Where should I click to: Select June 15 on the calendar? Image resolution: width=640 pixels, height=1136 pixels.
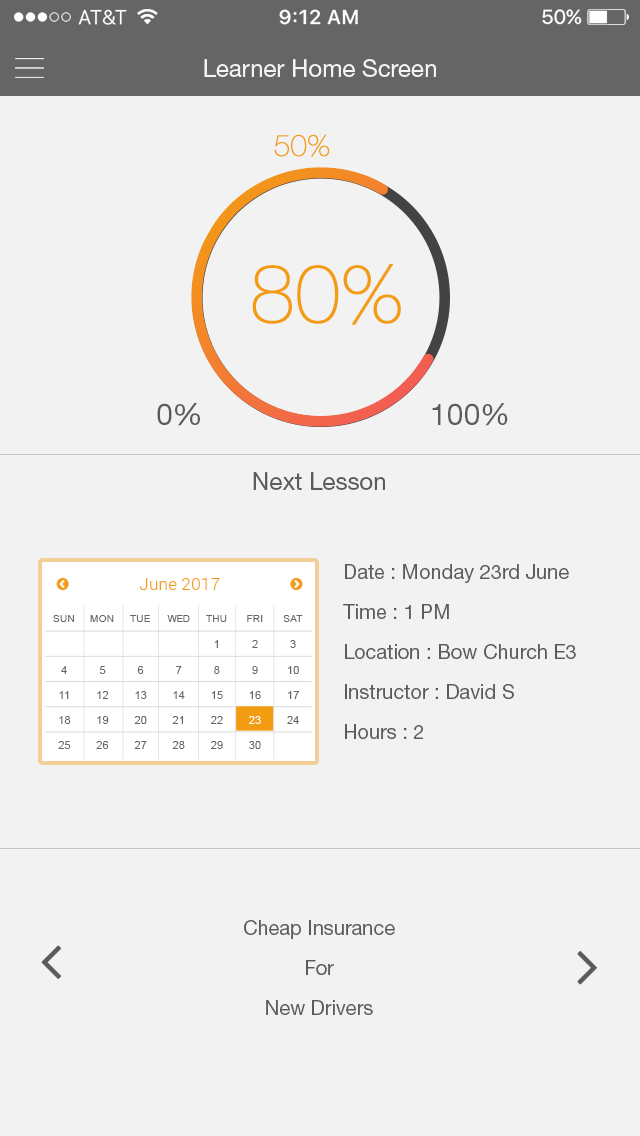(217, 695)
